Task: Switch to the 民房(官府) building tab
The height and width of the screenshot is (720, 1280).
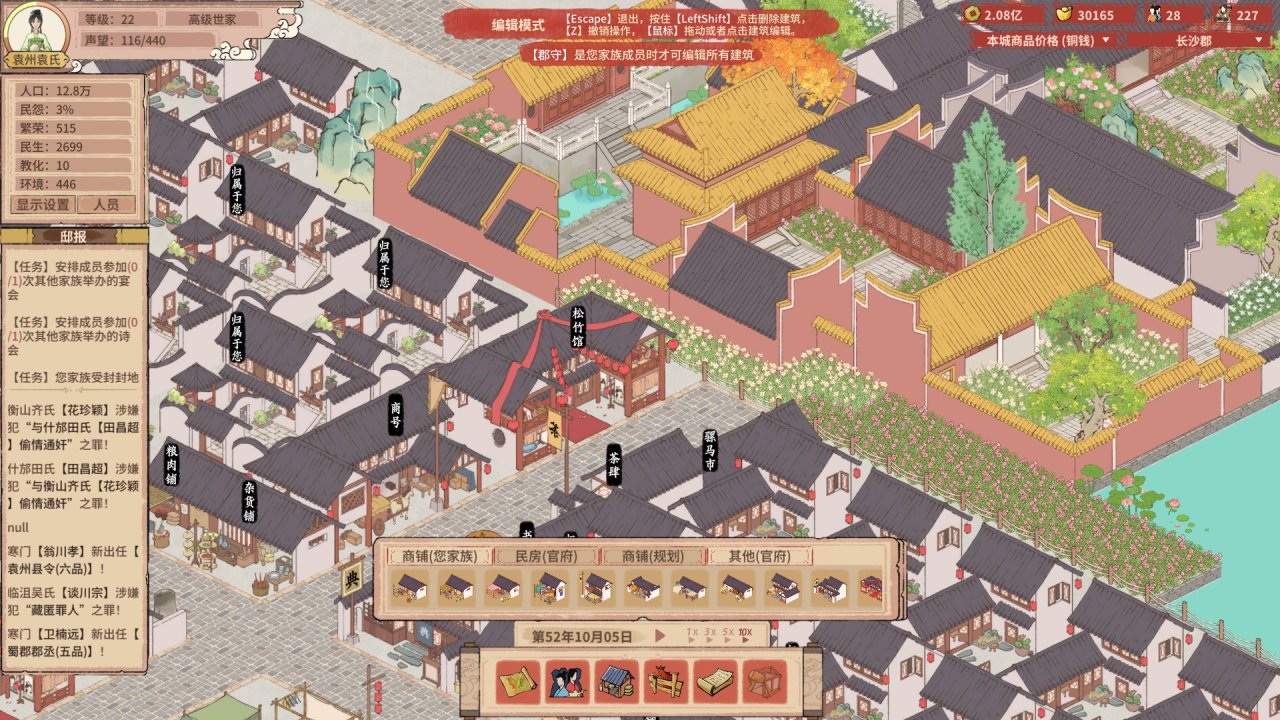Action: coord(546,556)
